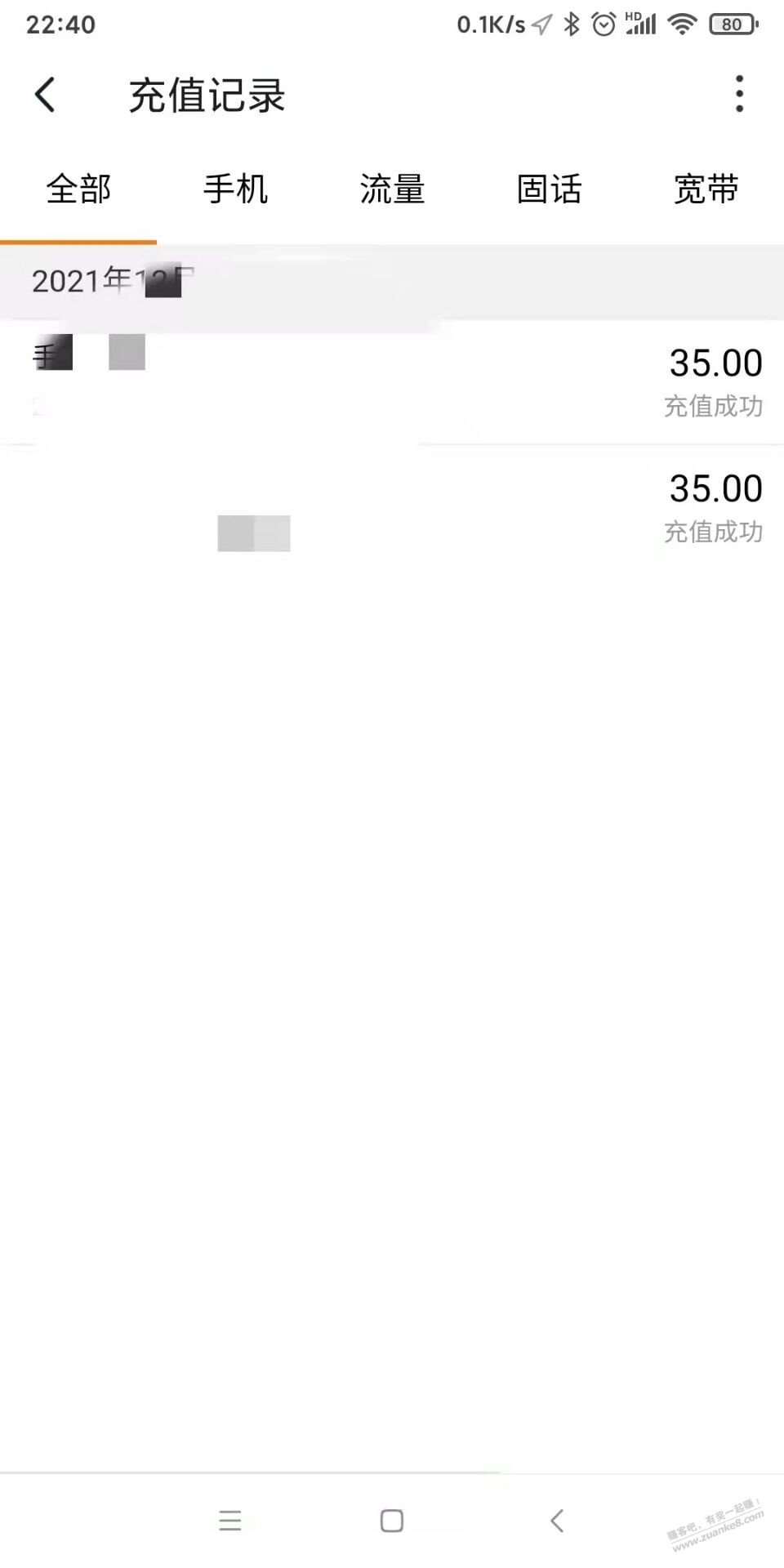The height and width of the screenshot is (1568, 784).
Task: Select the 全部 tab
Action: [x=78, y=189]
